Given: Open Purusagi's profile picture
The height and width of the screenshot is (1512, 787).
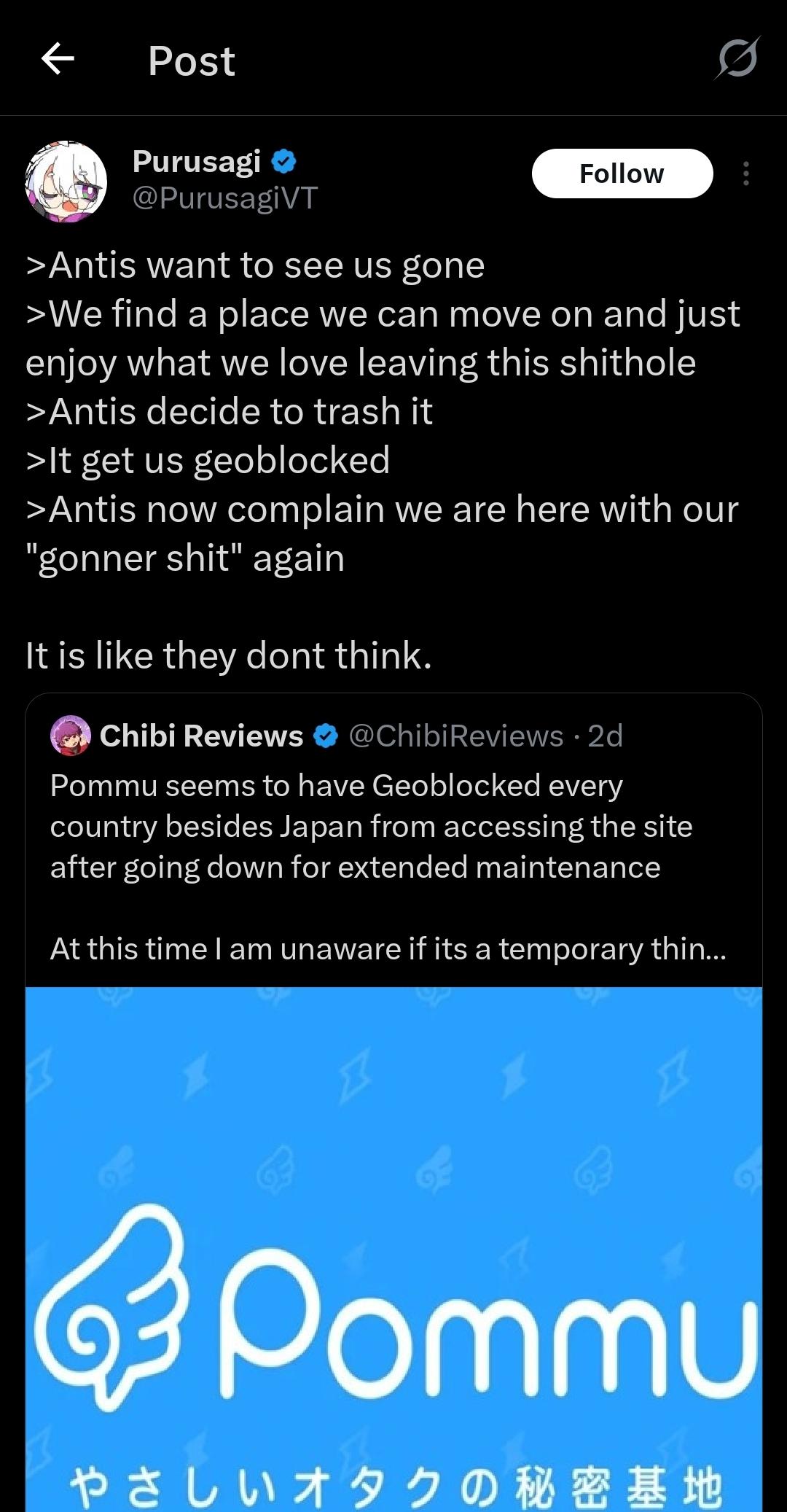Looking at the screenshot, I should click(66, 182).
